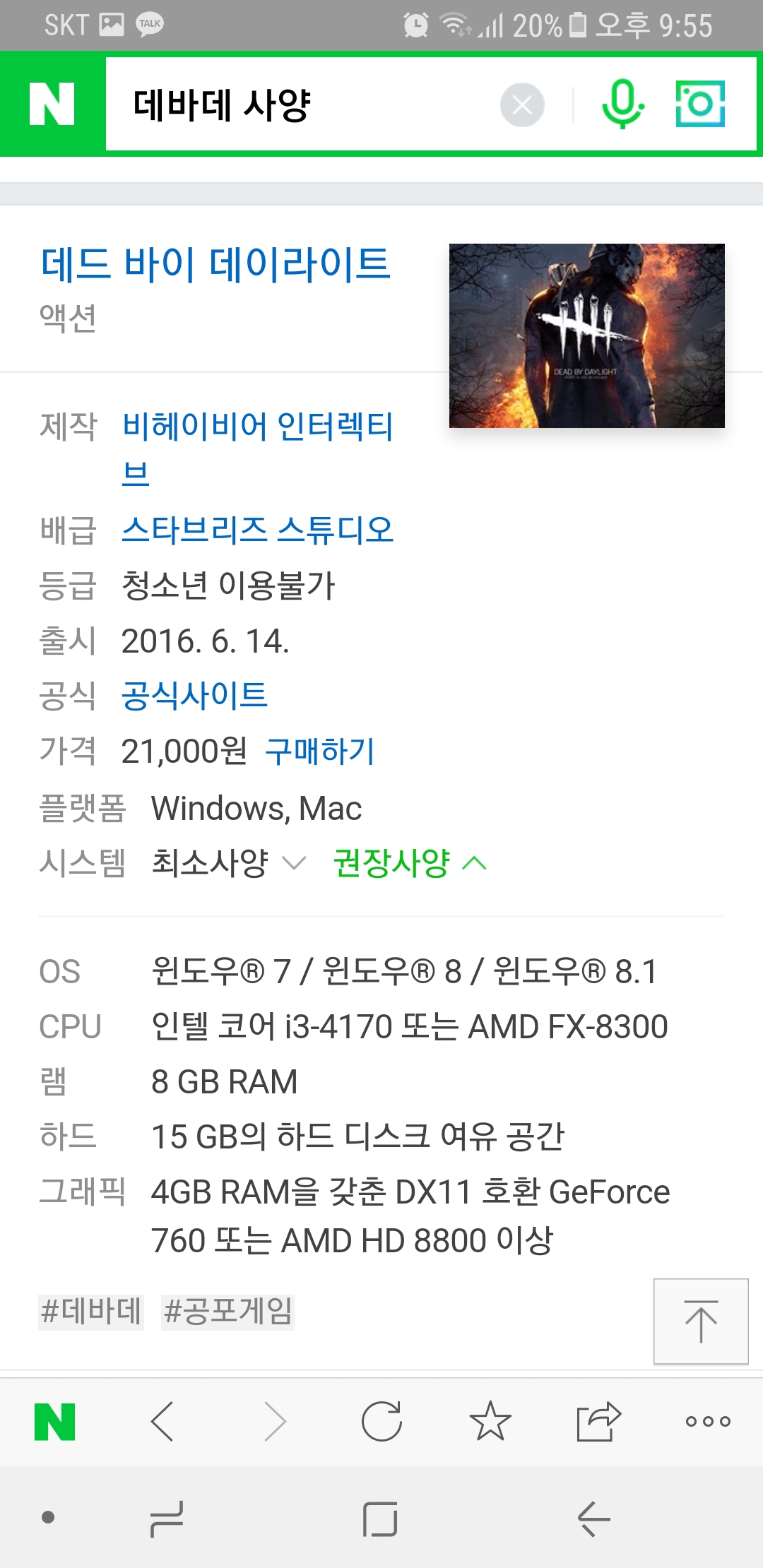Reload the page
This screenshot has width=763, height=1568.
(381, 1420)
